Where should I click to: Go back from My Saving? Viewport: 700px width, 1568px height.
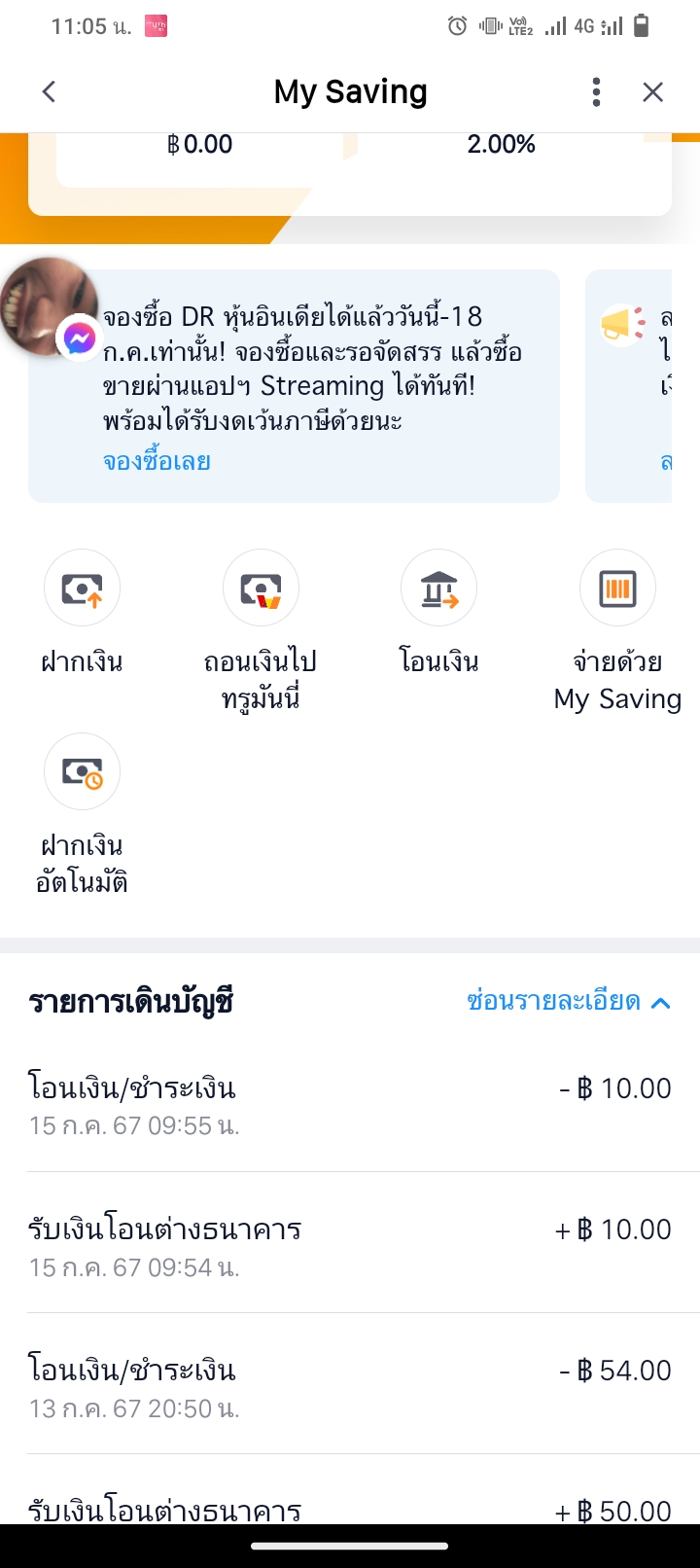click(50, 91)
